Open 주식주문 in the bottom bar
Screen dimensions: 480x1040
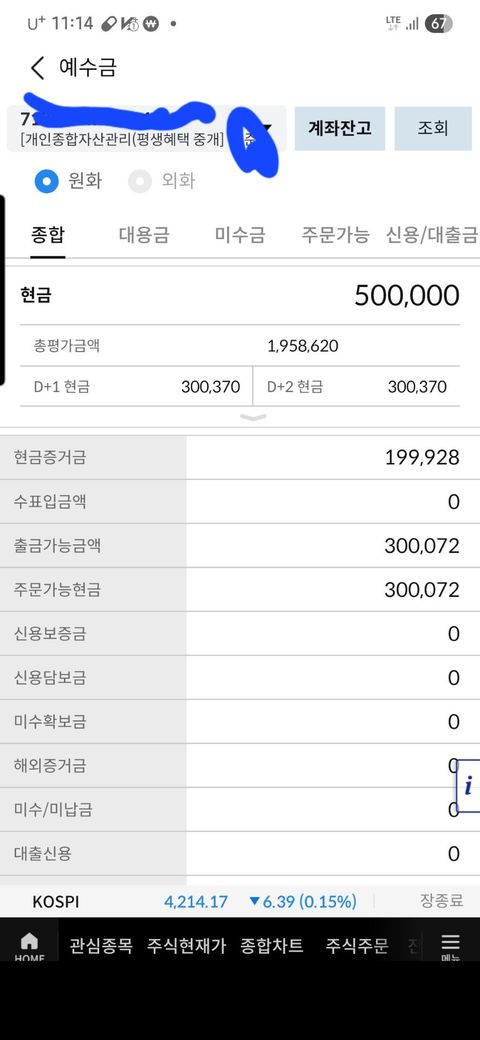[x=357, y=945]
